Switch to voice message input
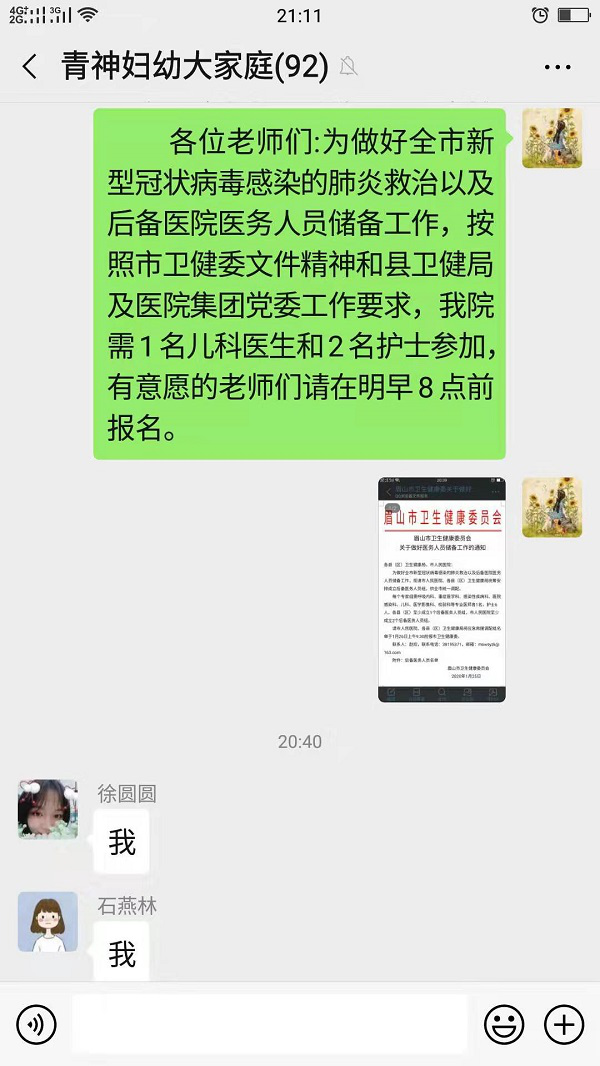This screenshot has height=1066, width=600. coord(37,1024)
